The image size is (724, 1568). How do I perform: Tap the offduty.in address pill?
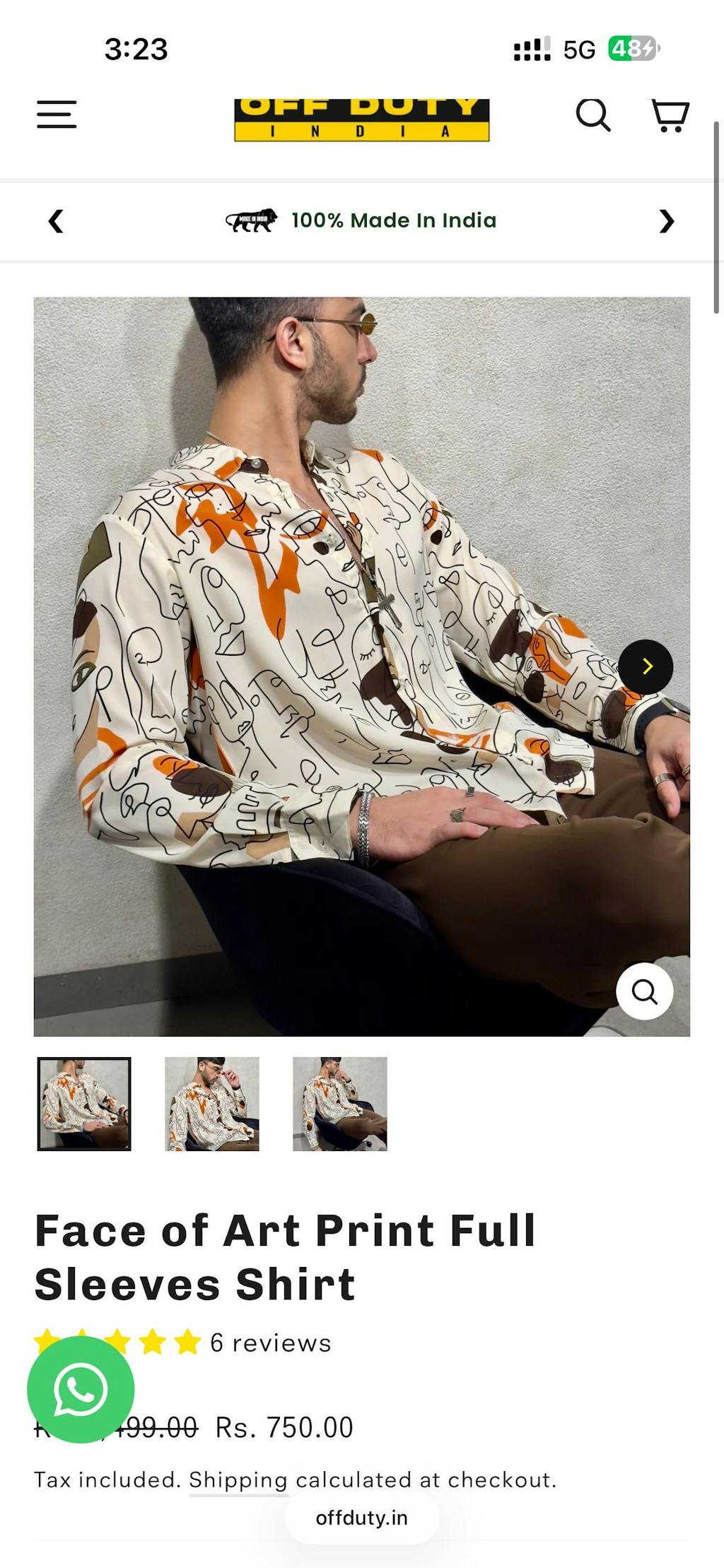click(361, 1518)
